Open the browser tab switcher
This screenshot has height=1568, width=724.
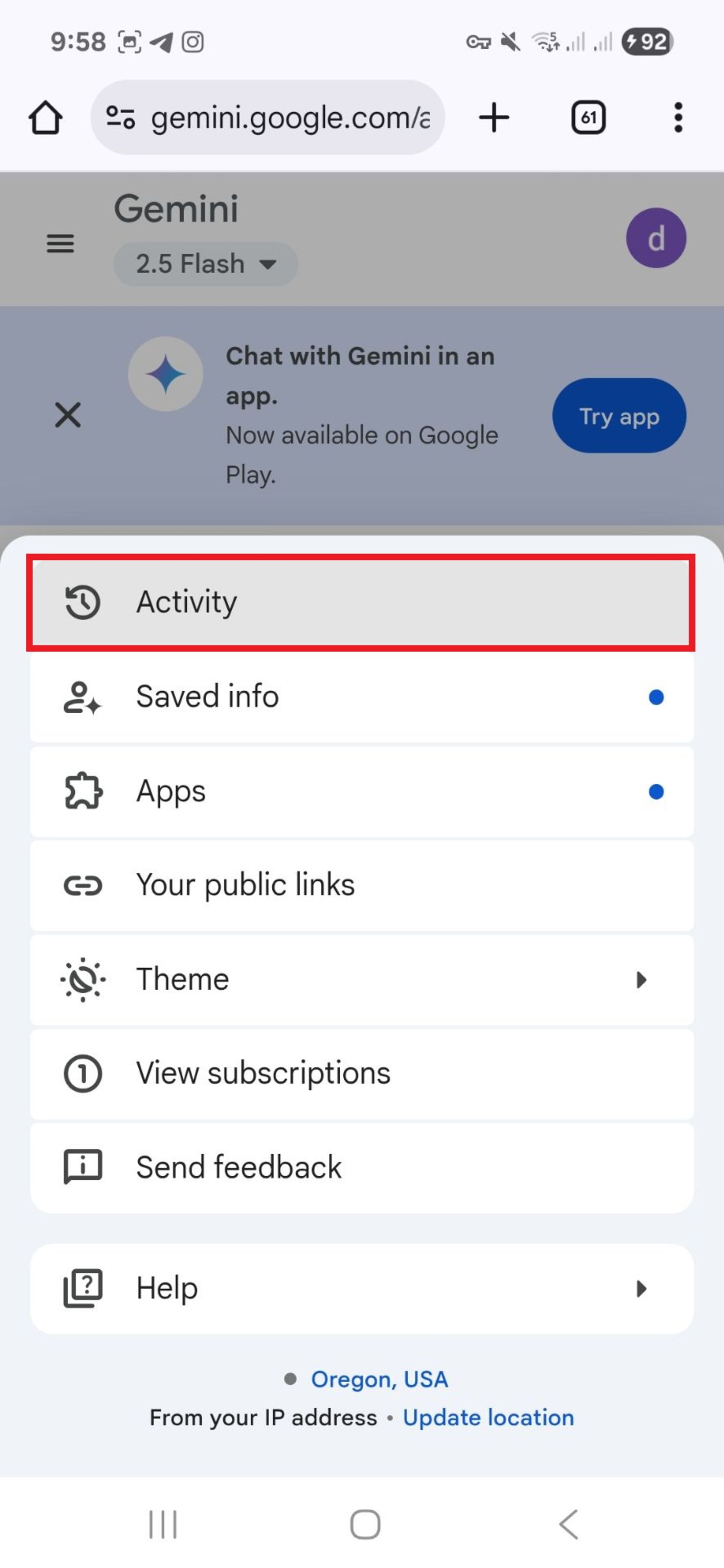[x=587, y=117]
